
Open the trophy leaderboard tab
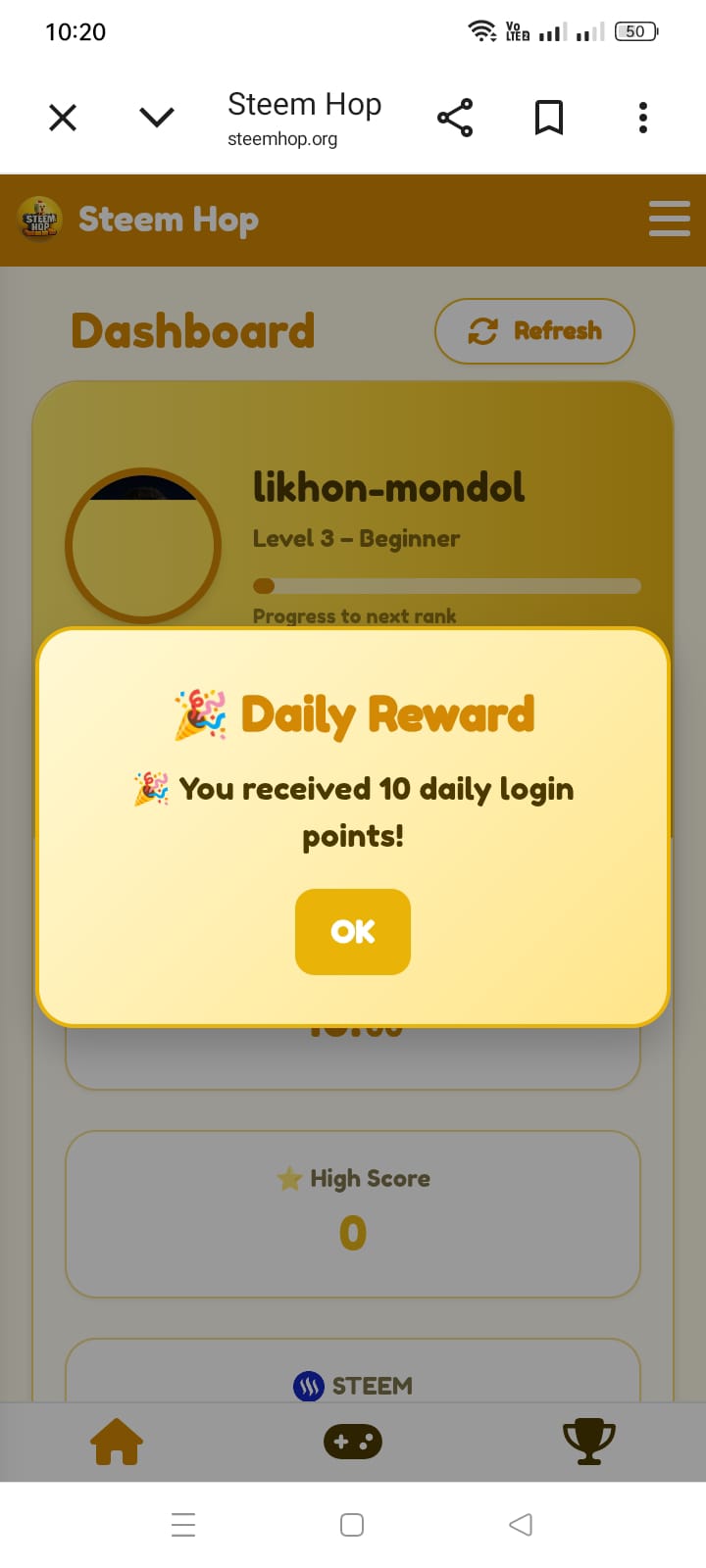point(588,1442)
